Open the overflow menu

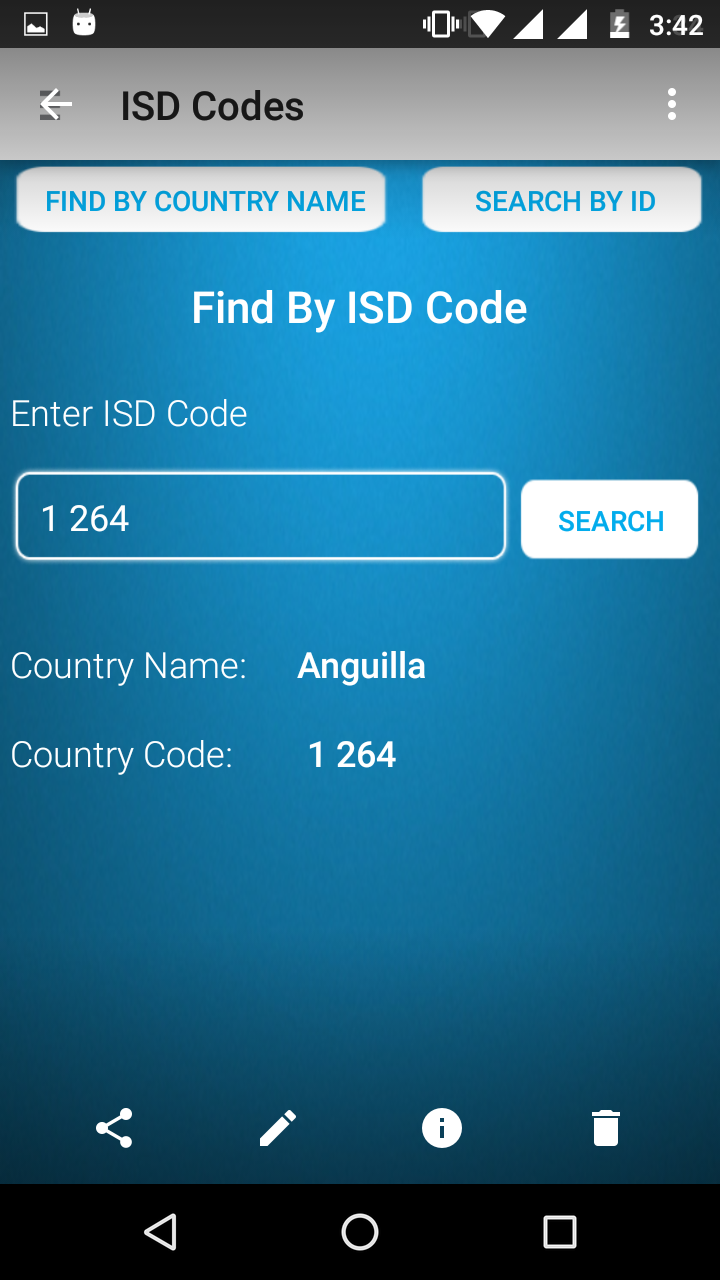tap(672, 104)
